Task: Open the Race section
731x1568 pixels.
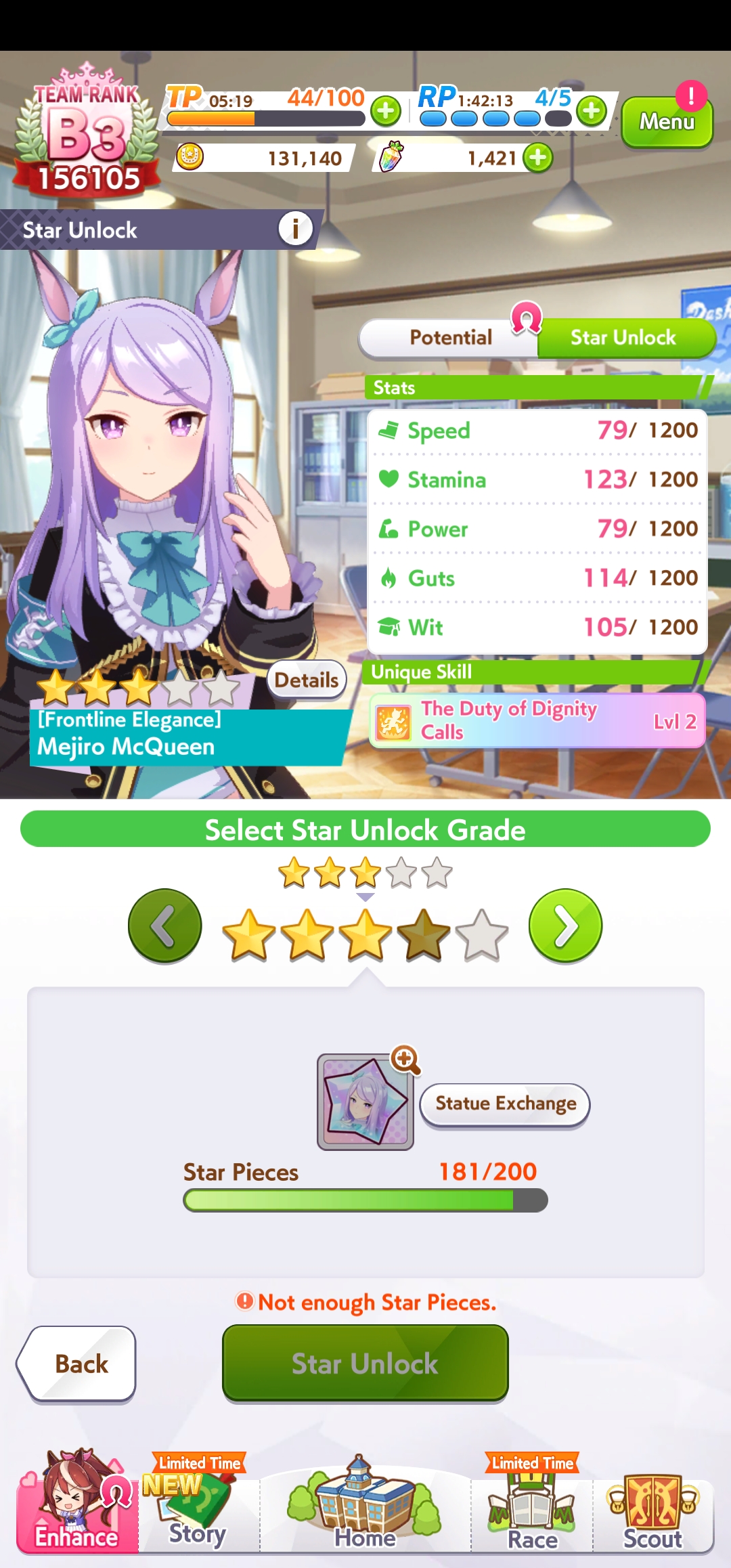Action: tap(533, 1510)
